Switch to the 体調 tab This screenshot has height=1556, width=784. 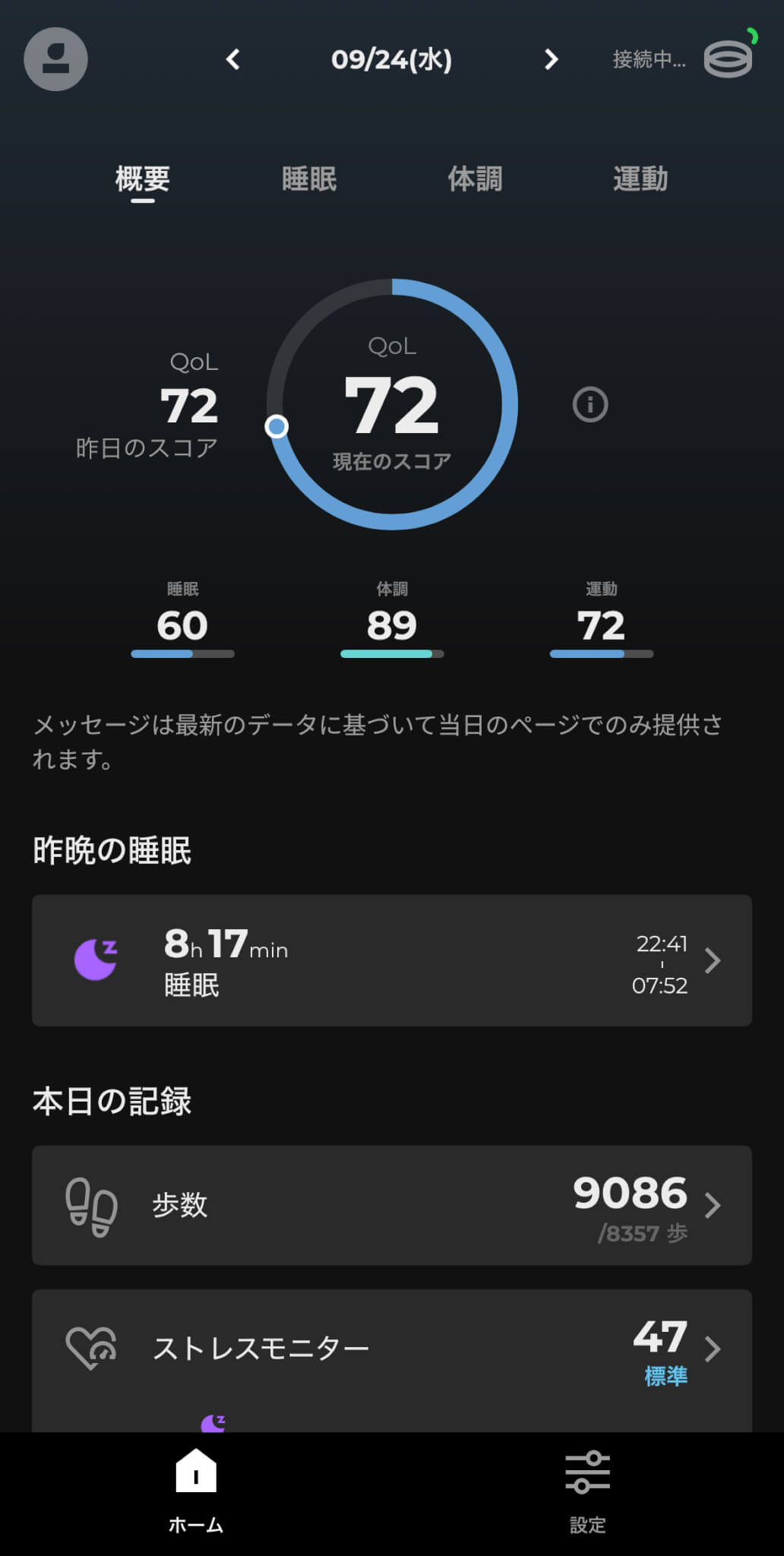[x=475, y=179]
